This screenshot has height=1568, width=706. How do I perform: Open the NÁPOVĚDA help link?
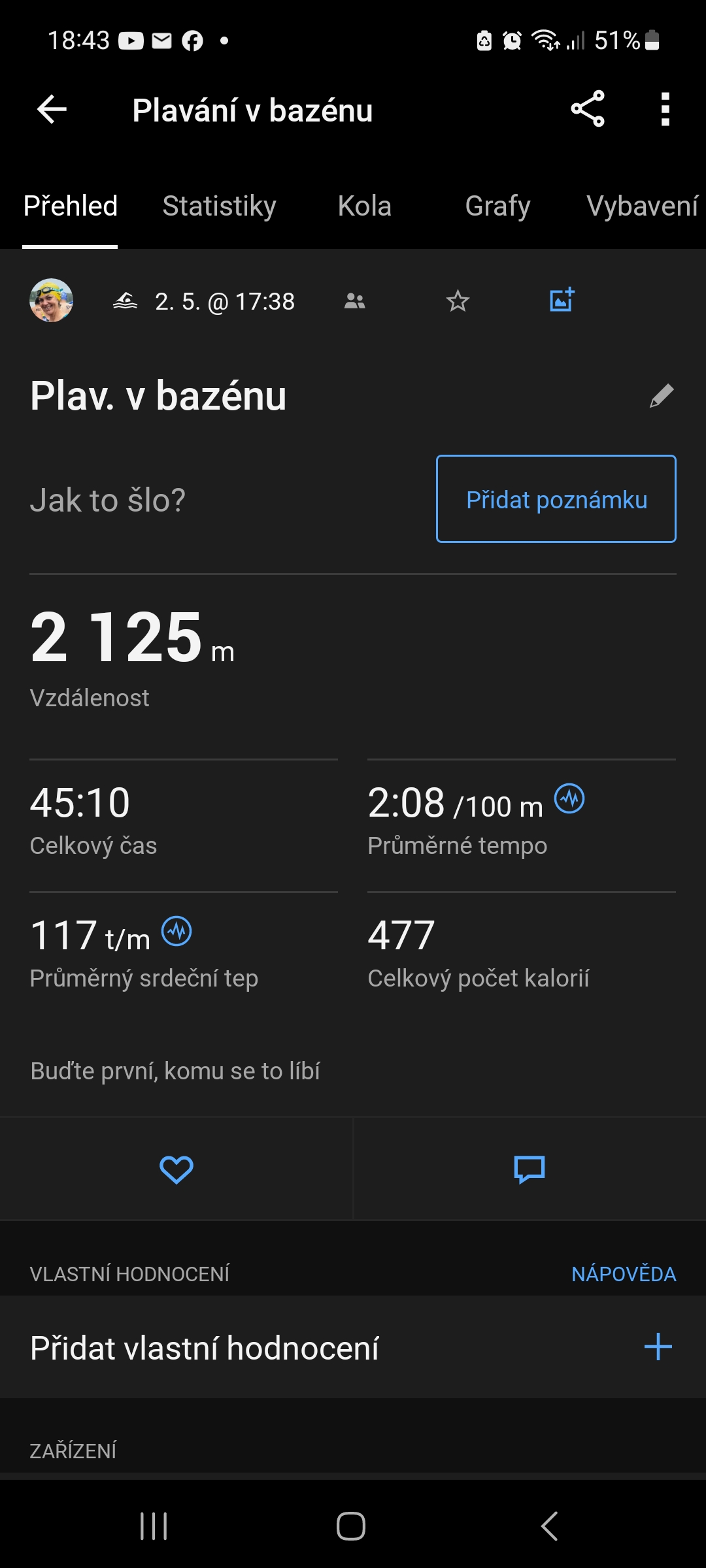pos(624,1274)
